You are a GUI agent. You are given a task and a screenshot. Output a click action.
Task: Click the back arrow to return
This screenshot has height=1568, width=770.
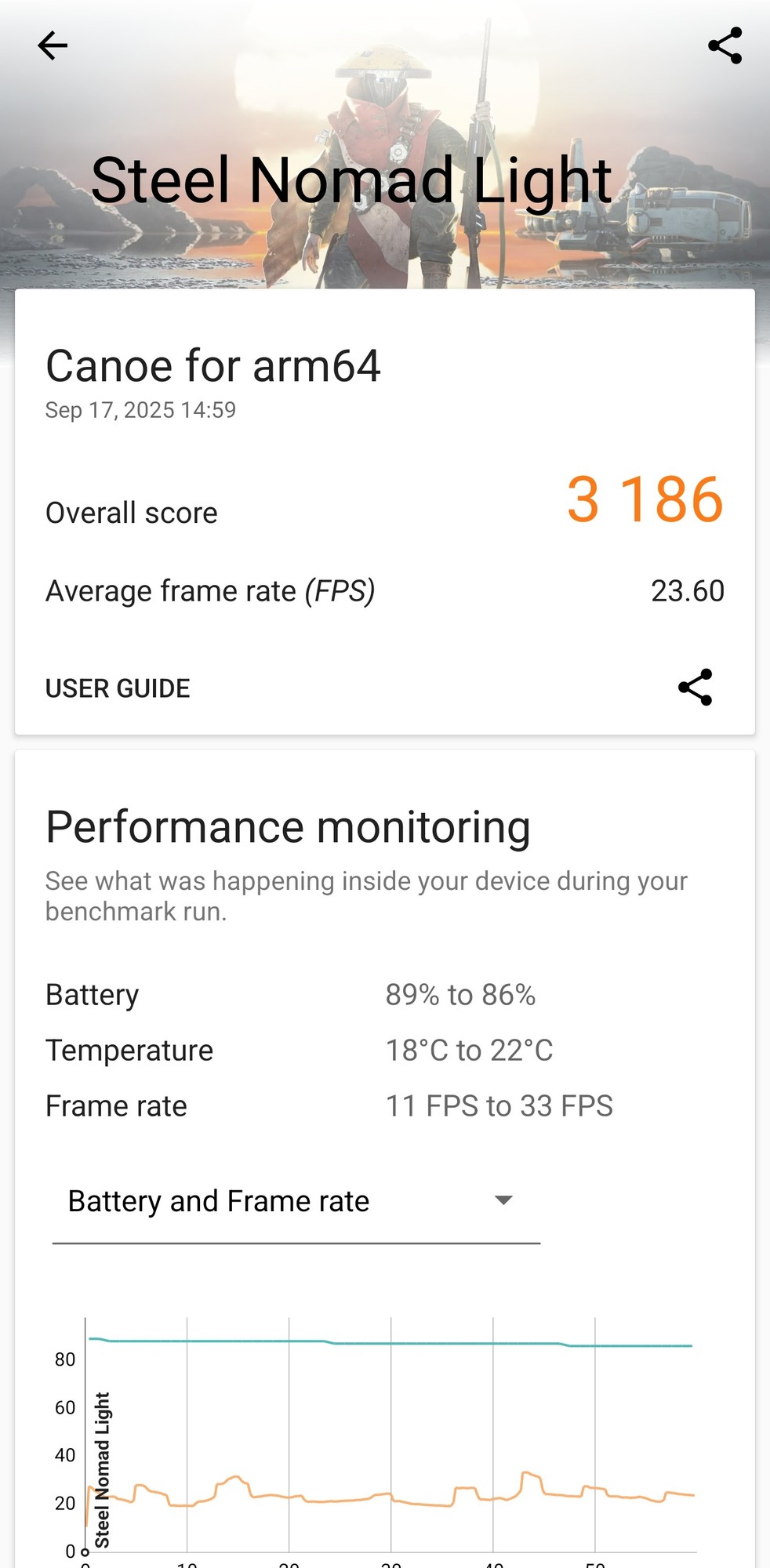[x=52, y=45]
